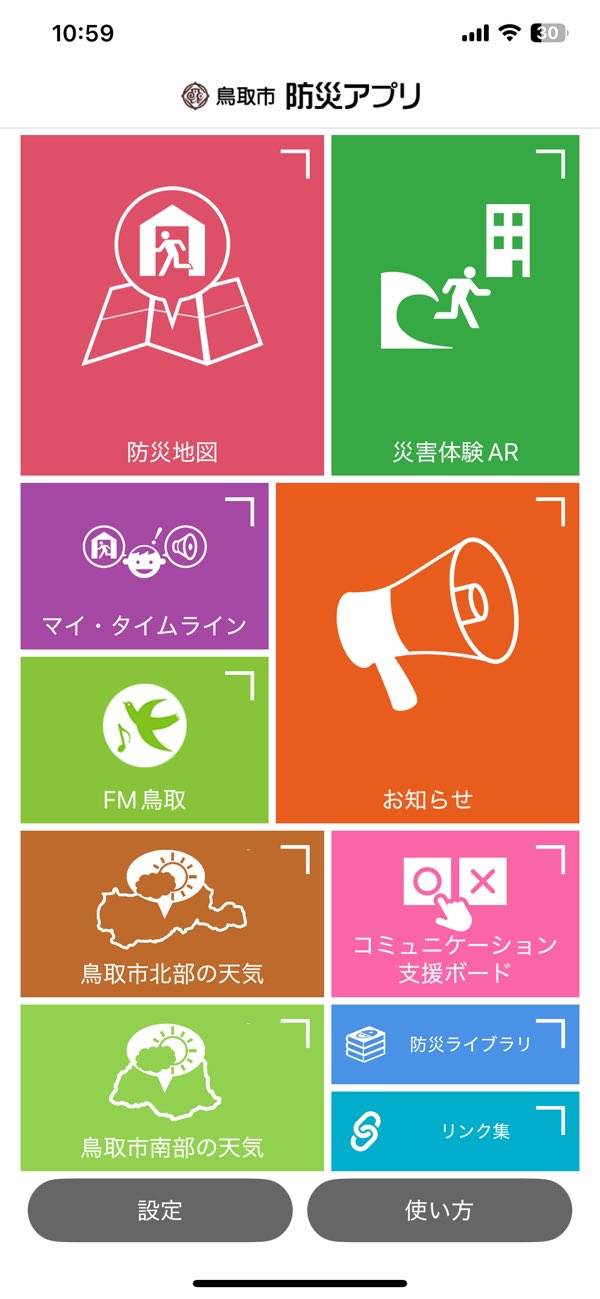Launch the 災害体験 AR tile
The image size is (600, 1299).
click(455, 305)
